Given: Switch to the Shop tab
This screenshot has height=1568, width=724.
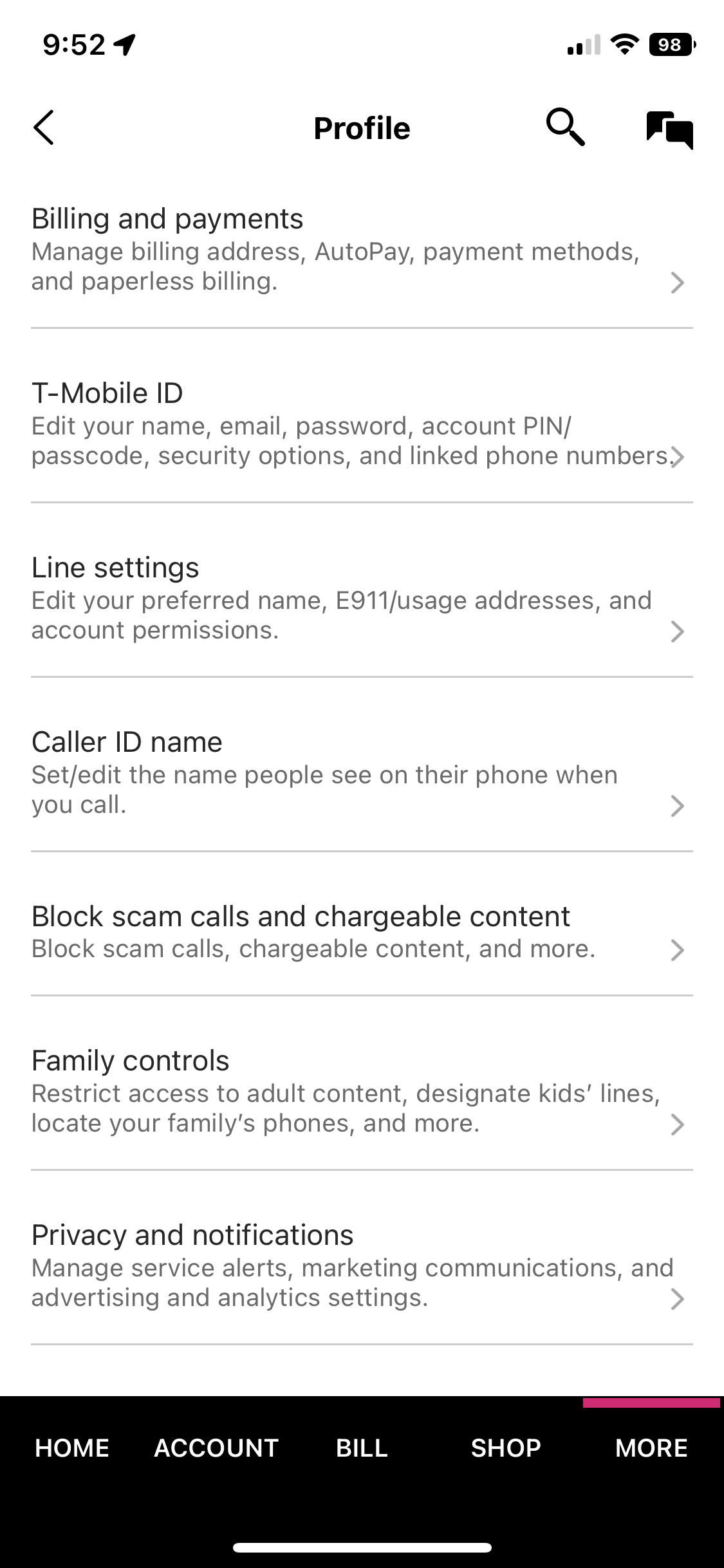Looking at the screenshot, I should [506, 1448].
